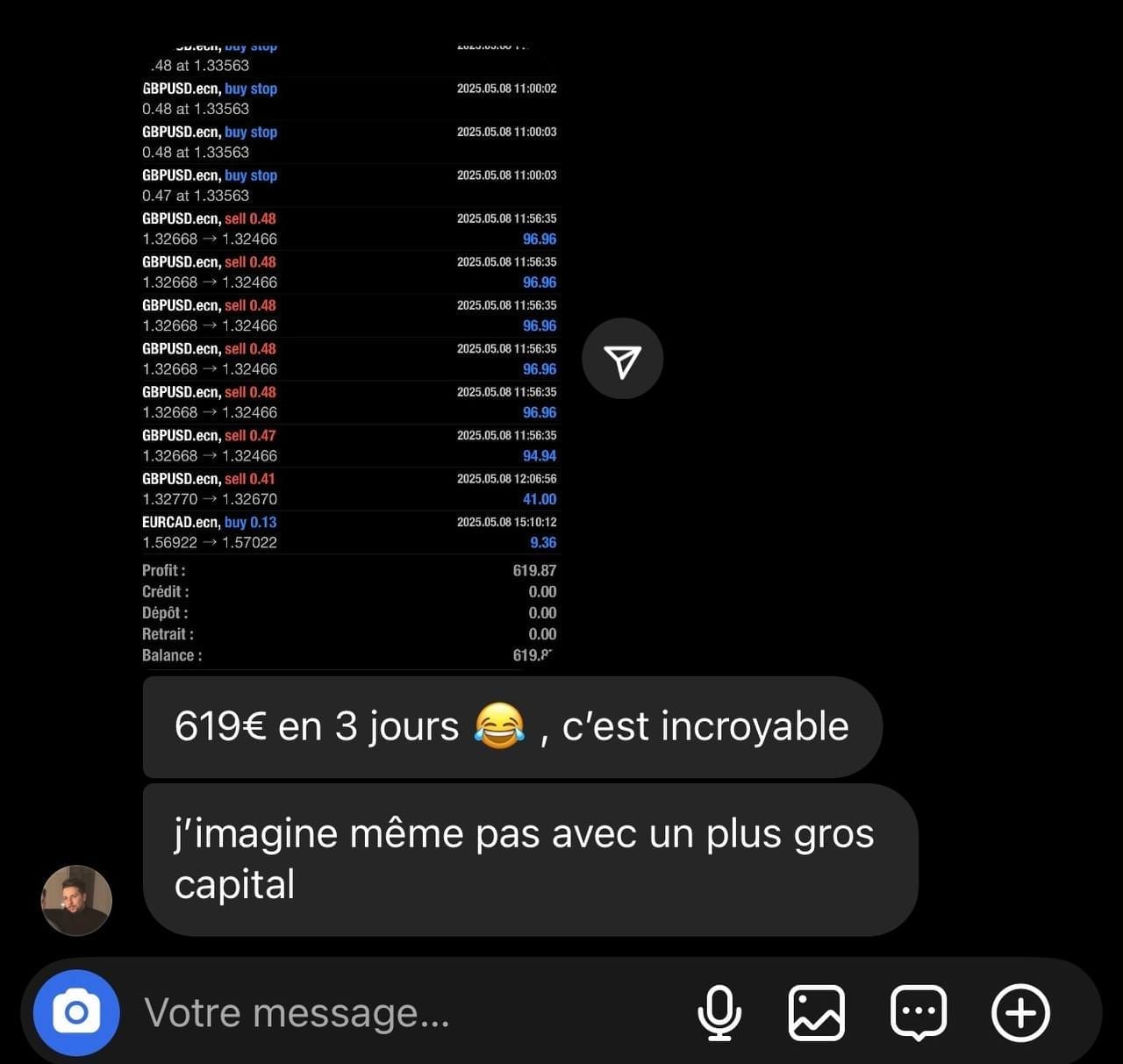
Task: Tap the Votre message text field
Action: (395, 1012)
